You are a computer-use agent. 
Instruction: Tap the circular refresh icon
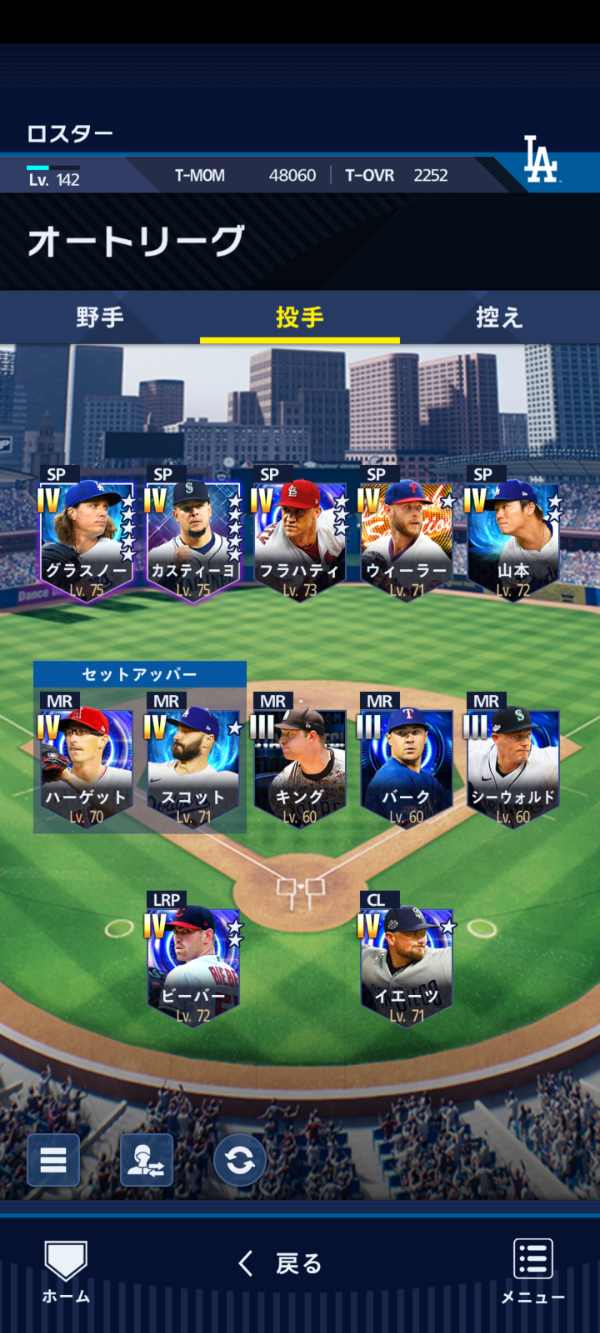pos(240,1160)
